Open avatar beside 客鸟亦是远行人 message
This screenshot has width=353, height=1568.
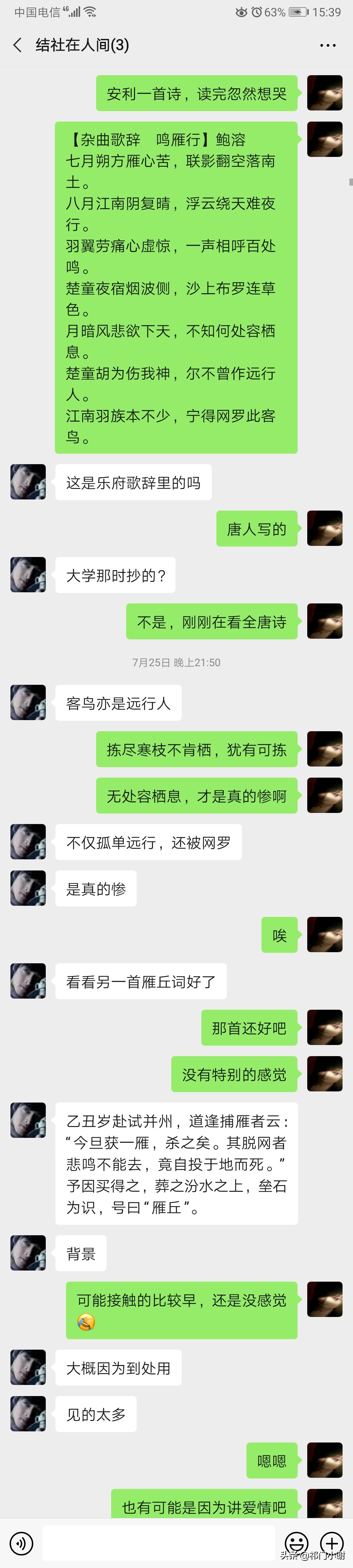[x=28, y=702]
